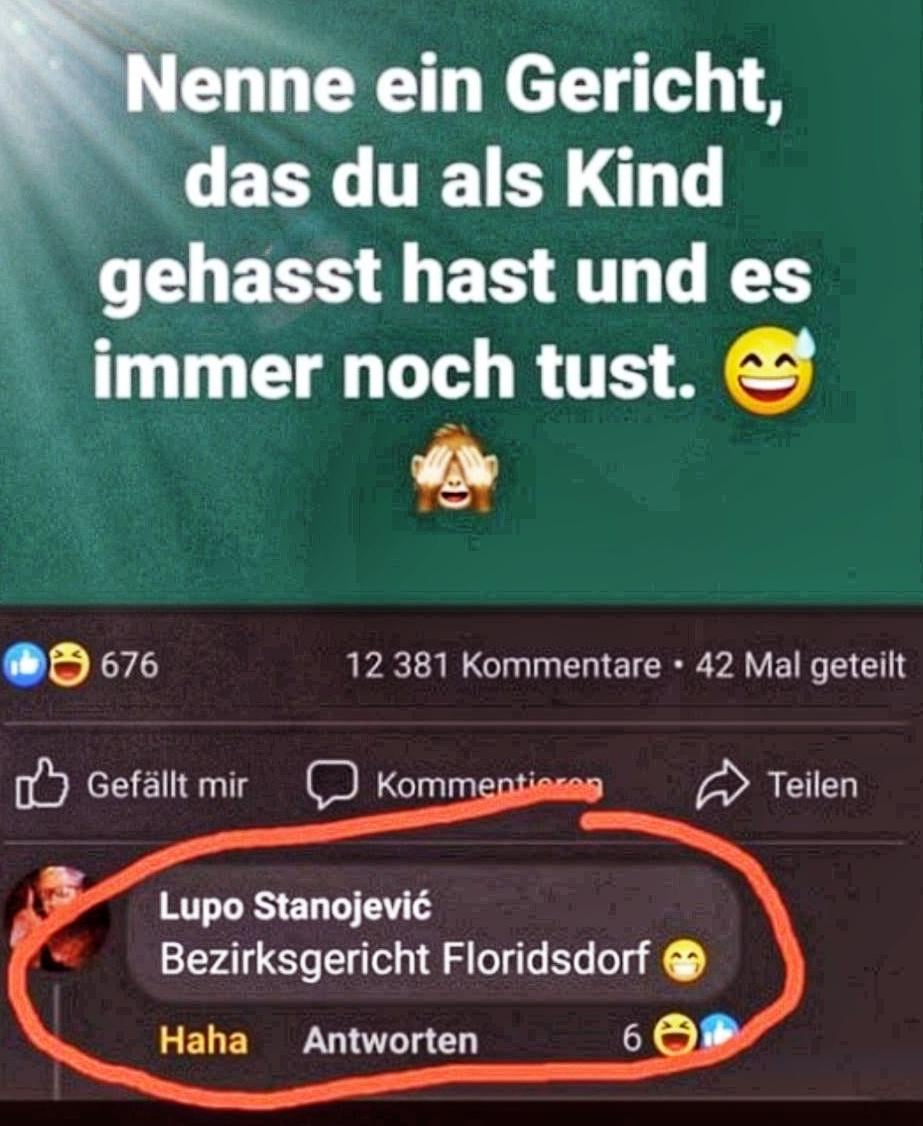Open the 12 381 Kommentare list
Image resolution: width=923 pixels, height=1126 pixels.
point(502,665)
